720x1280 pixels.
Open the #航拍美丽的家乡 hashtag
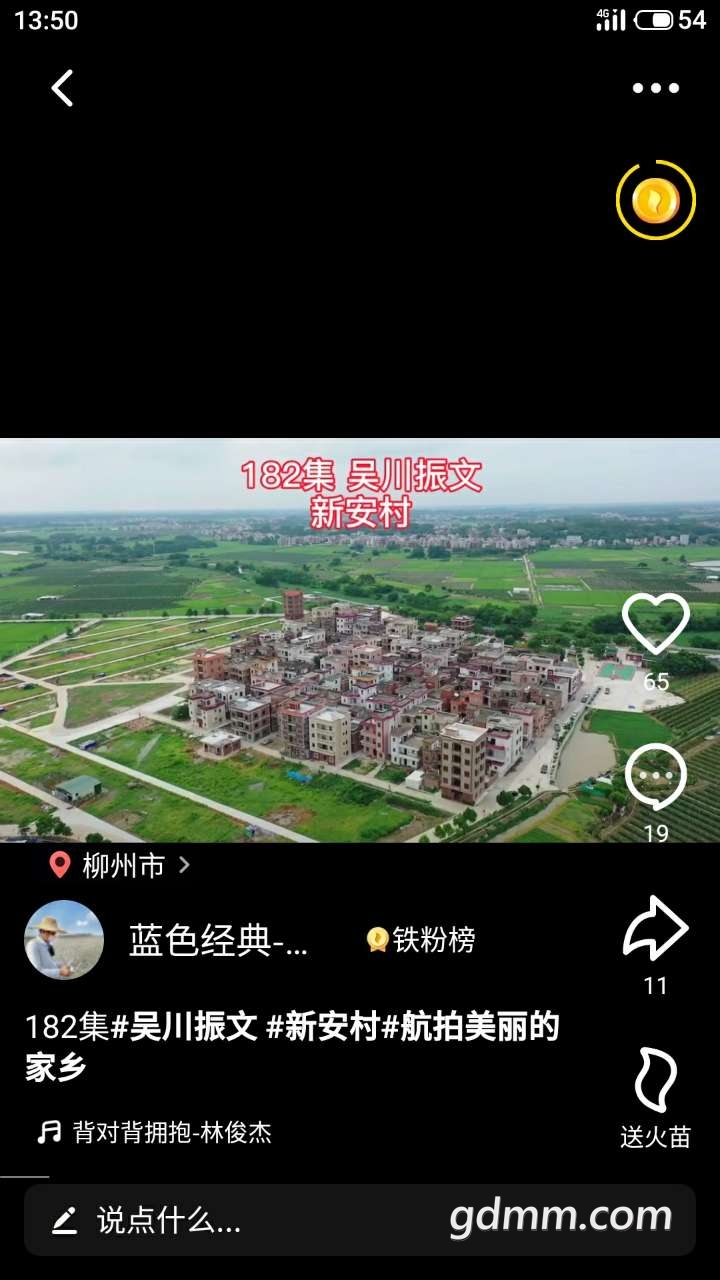pyautogui.click(x=470, y=1027)
